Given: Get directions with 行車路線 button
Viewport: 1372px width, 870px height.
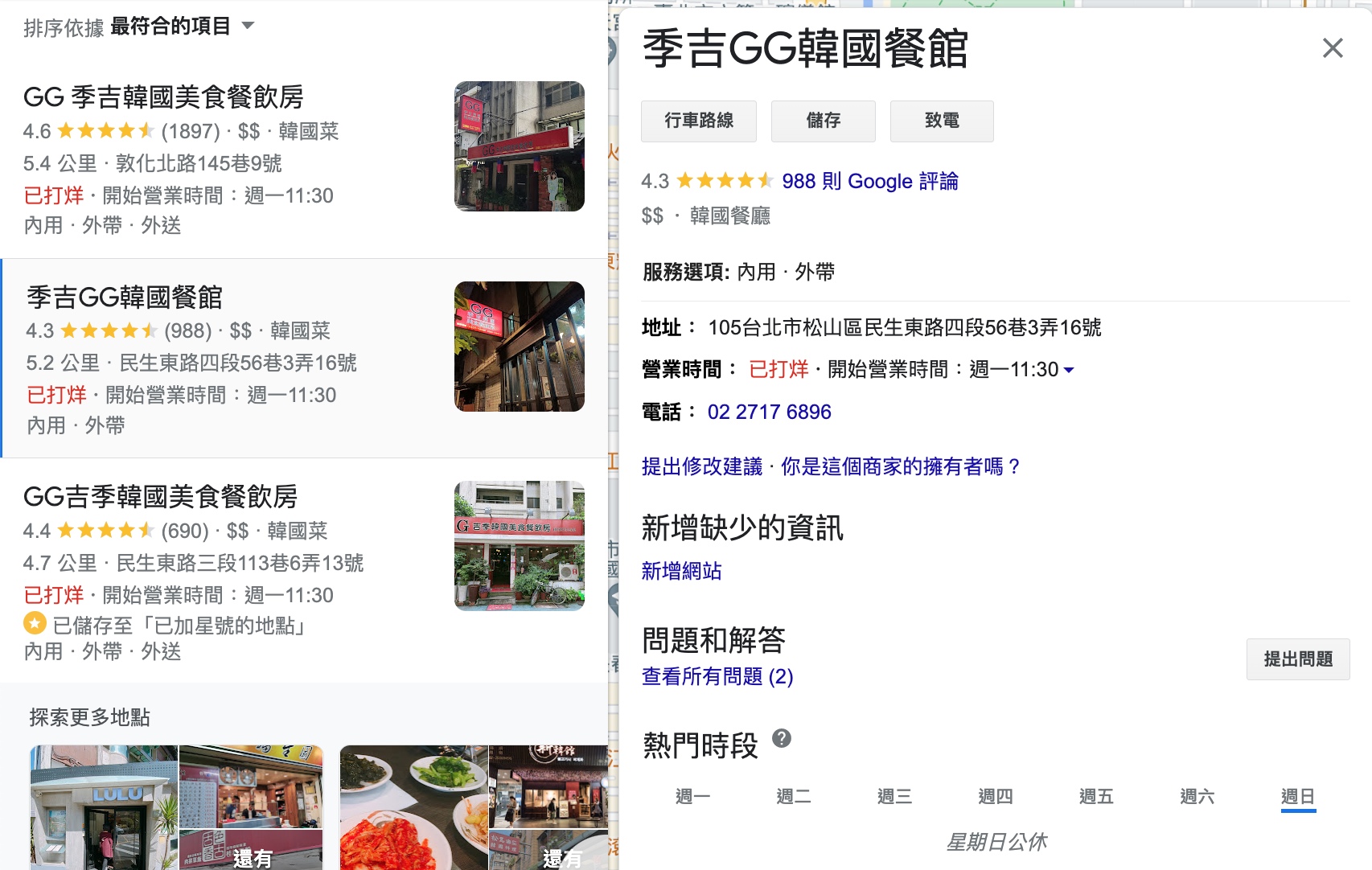Looking at the screenshot, I should (698, 121).
